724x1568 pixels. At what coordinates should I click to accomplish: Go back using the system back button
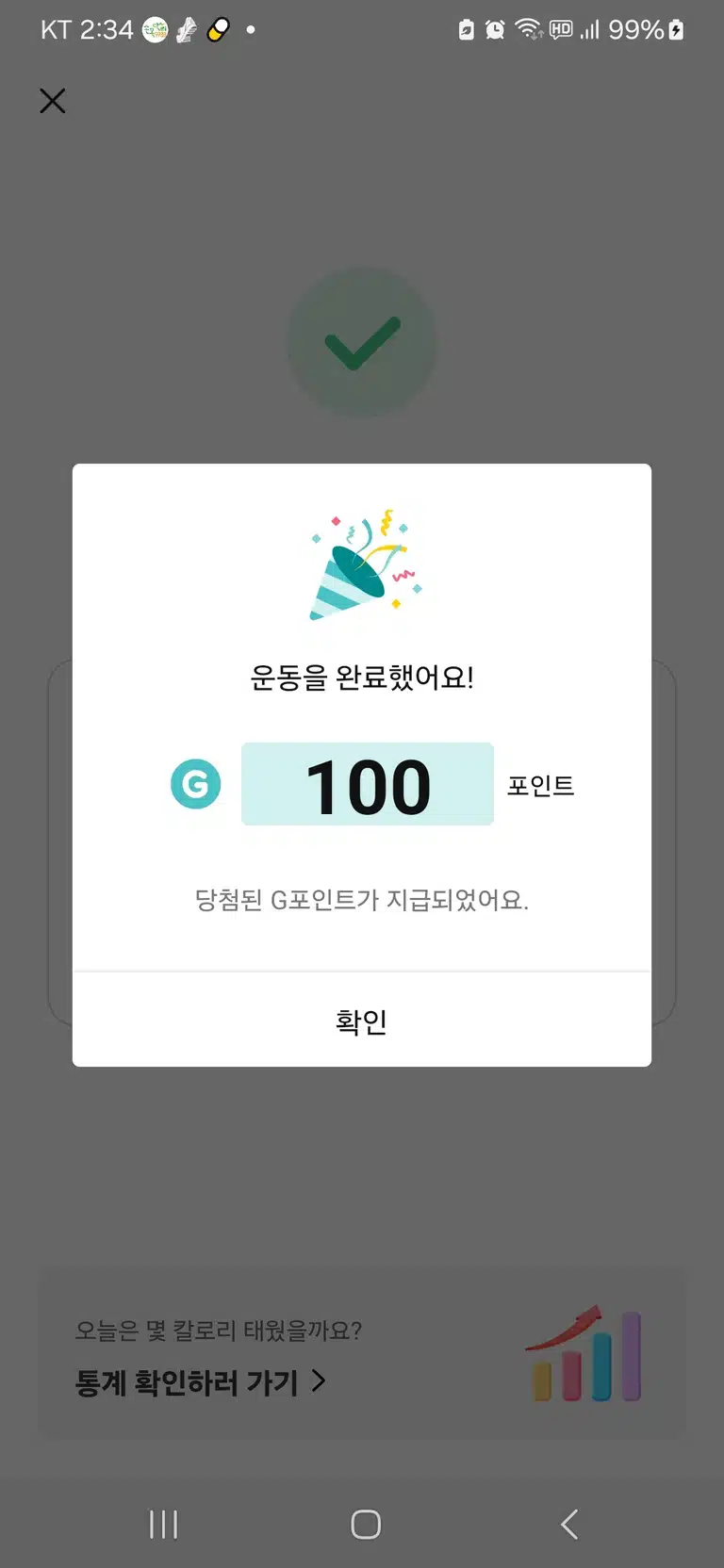[568, 1524]
